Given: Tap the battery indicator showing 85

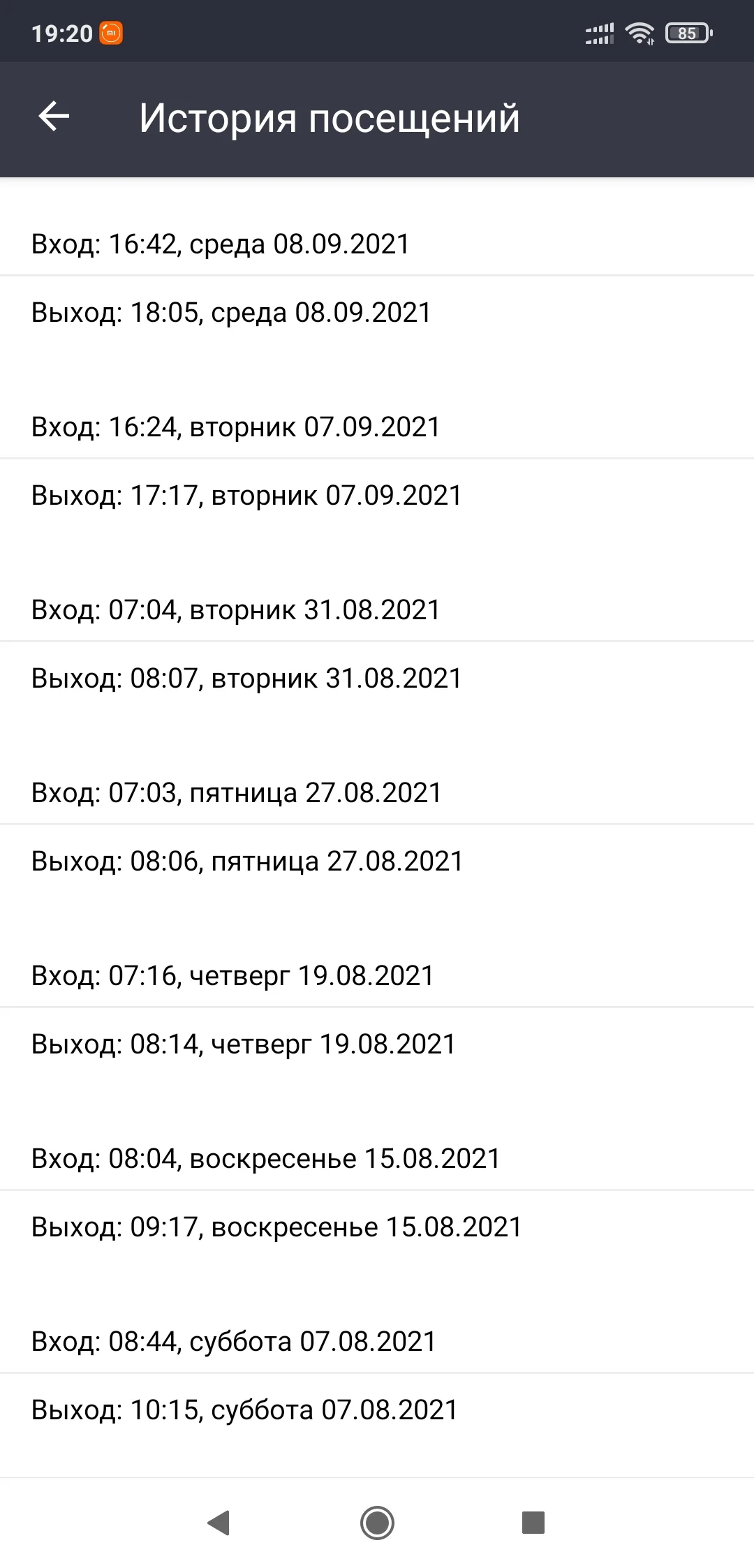Looking at the screenshot, I should [688, 33].
